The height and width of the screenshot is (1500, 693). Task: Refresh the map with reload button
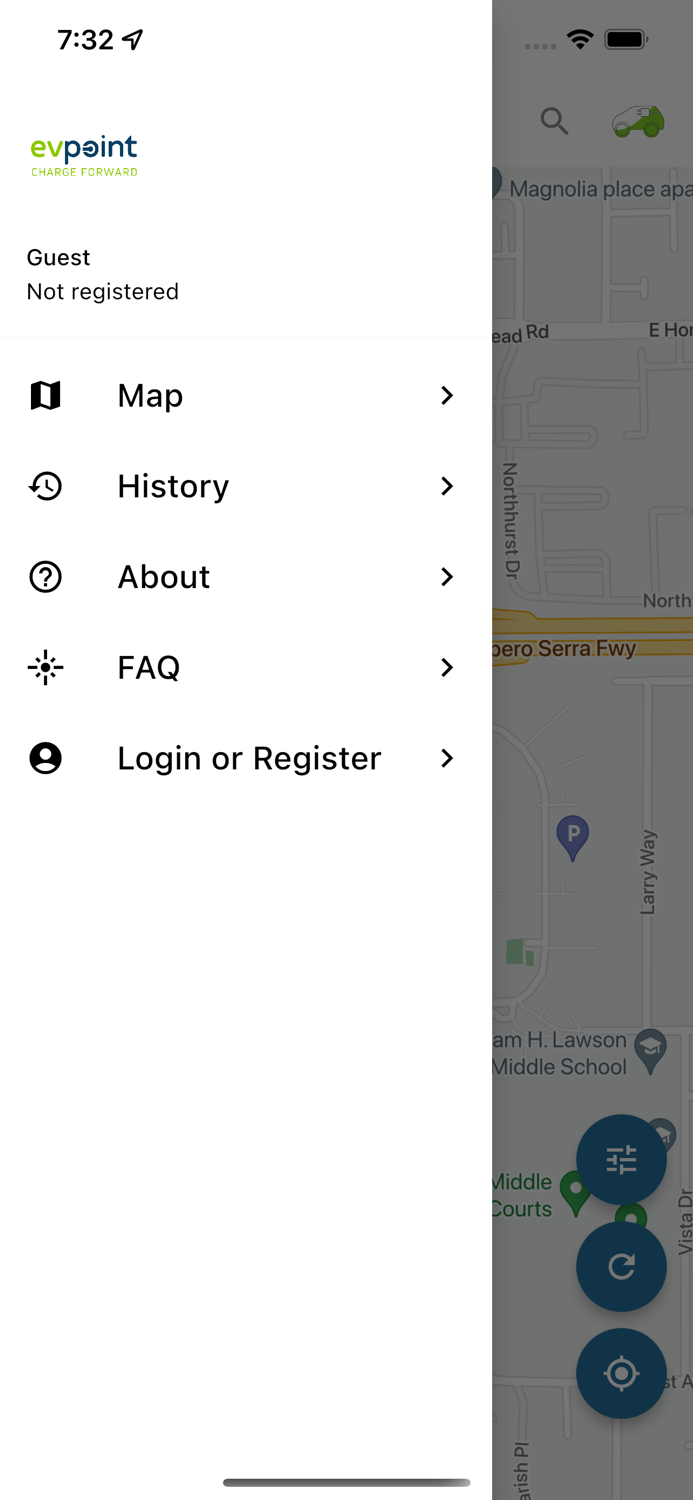pos(621,1267)
